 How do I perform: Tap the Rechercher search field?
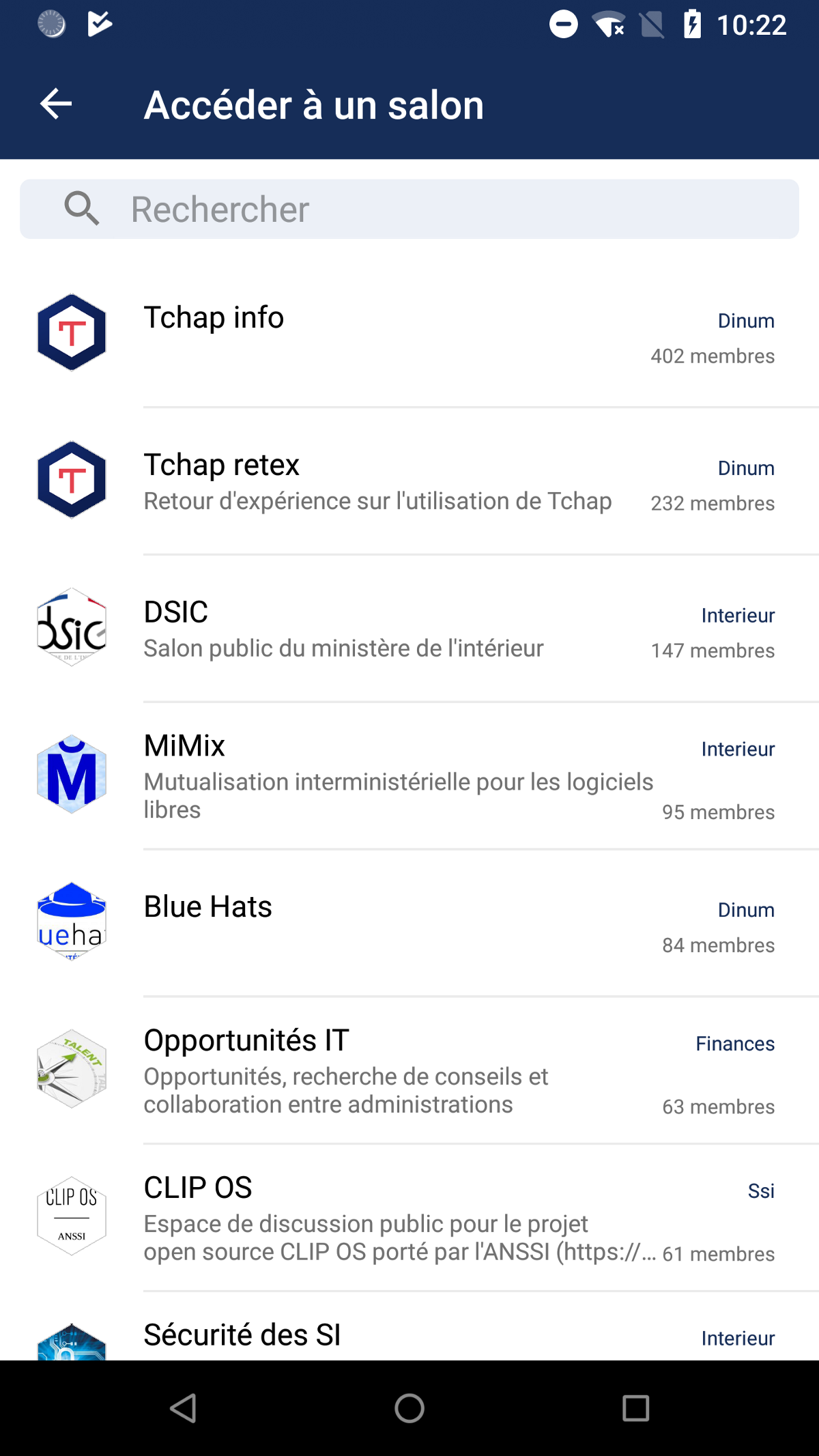[x=409, y=209]
